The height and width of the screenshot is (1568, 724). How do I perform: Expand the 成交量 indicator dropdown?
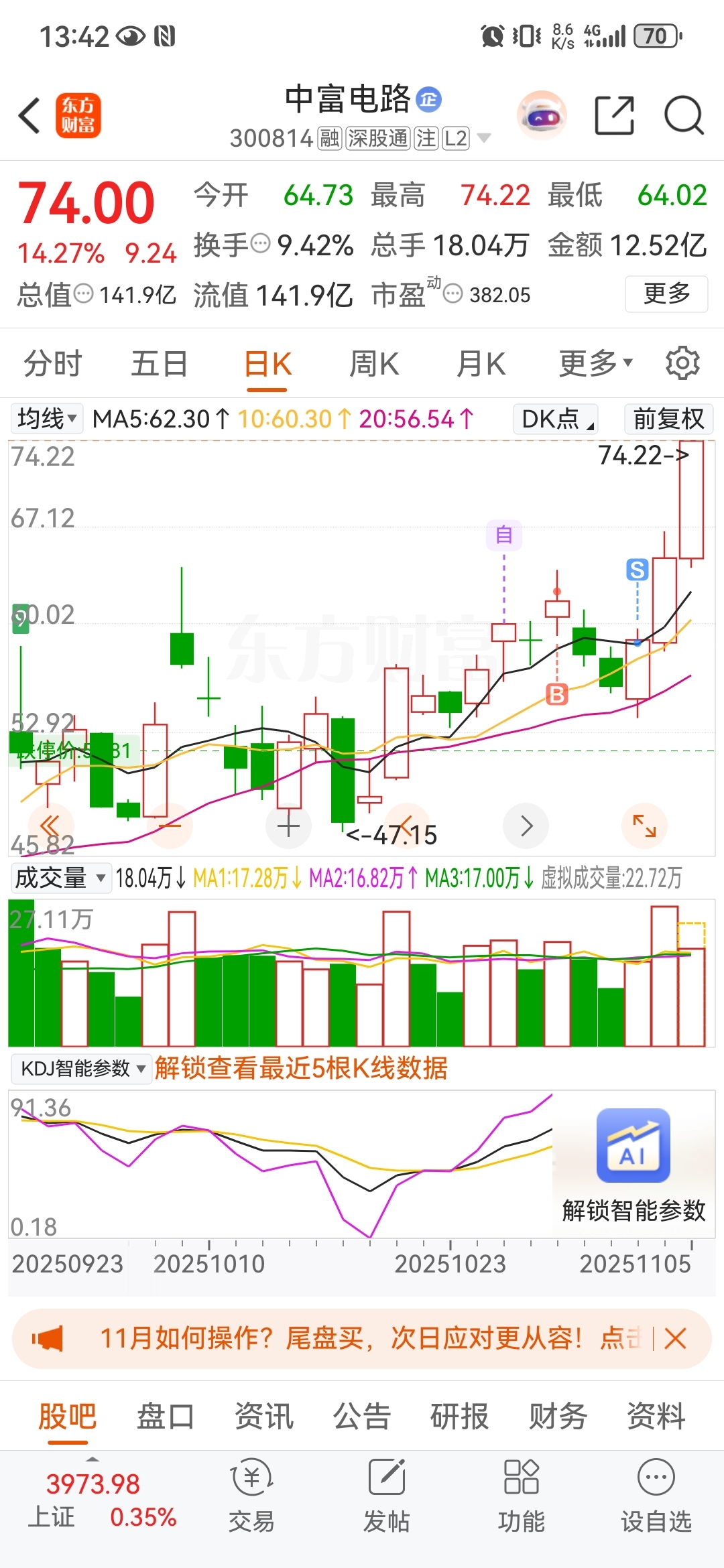60,878
